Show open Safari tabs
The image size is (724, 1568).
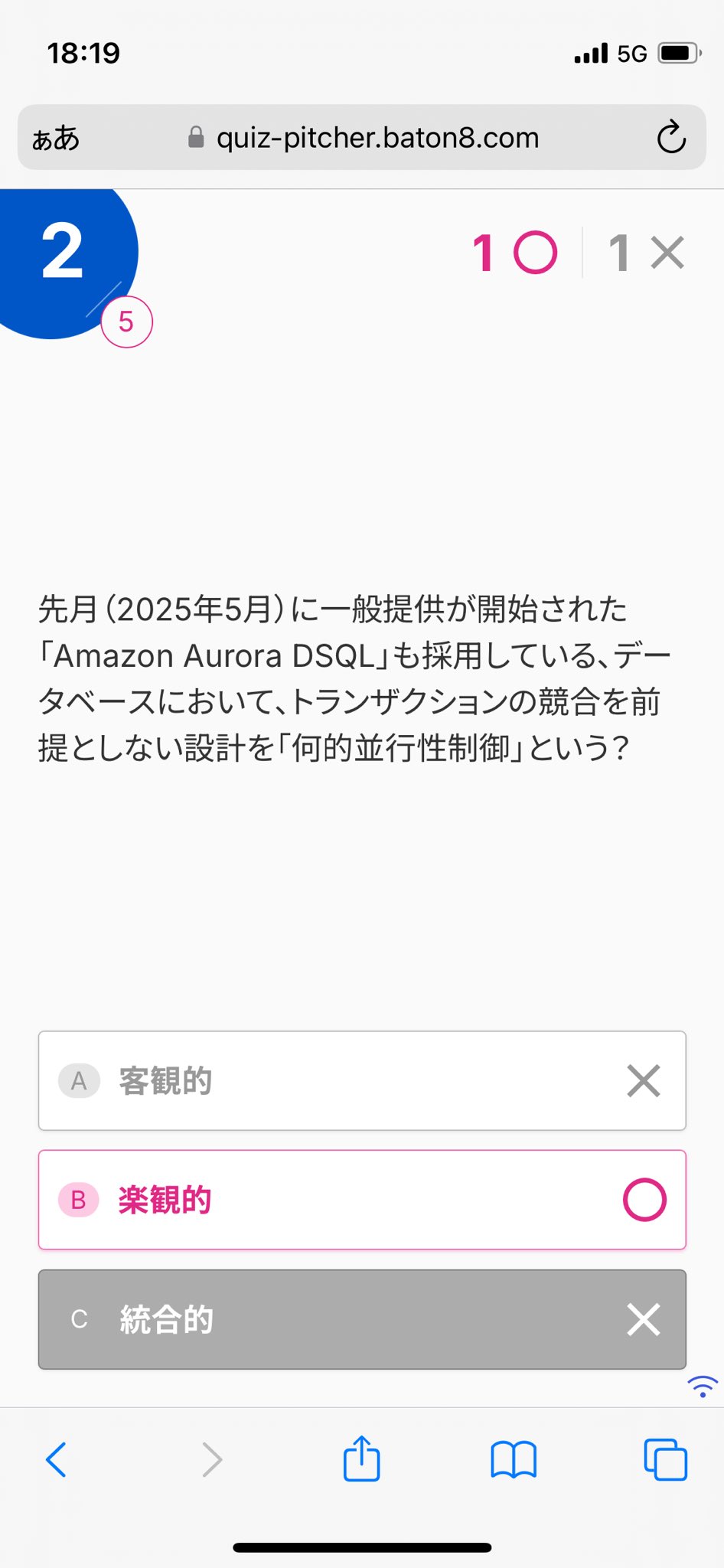tap(665, 1459)
